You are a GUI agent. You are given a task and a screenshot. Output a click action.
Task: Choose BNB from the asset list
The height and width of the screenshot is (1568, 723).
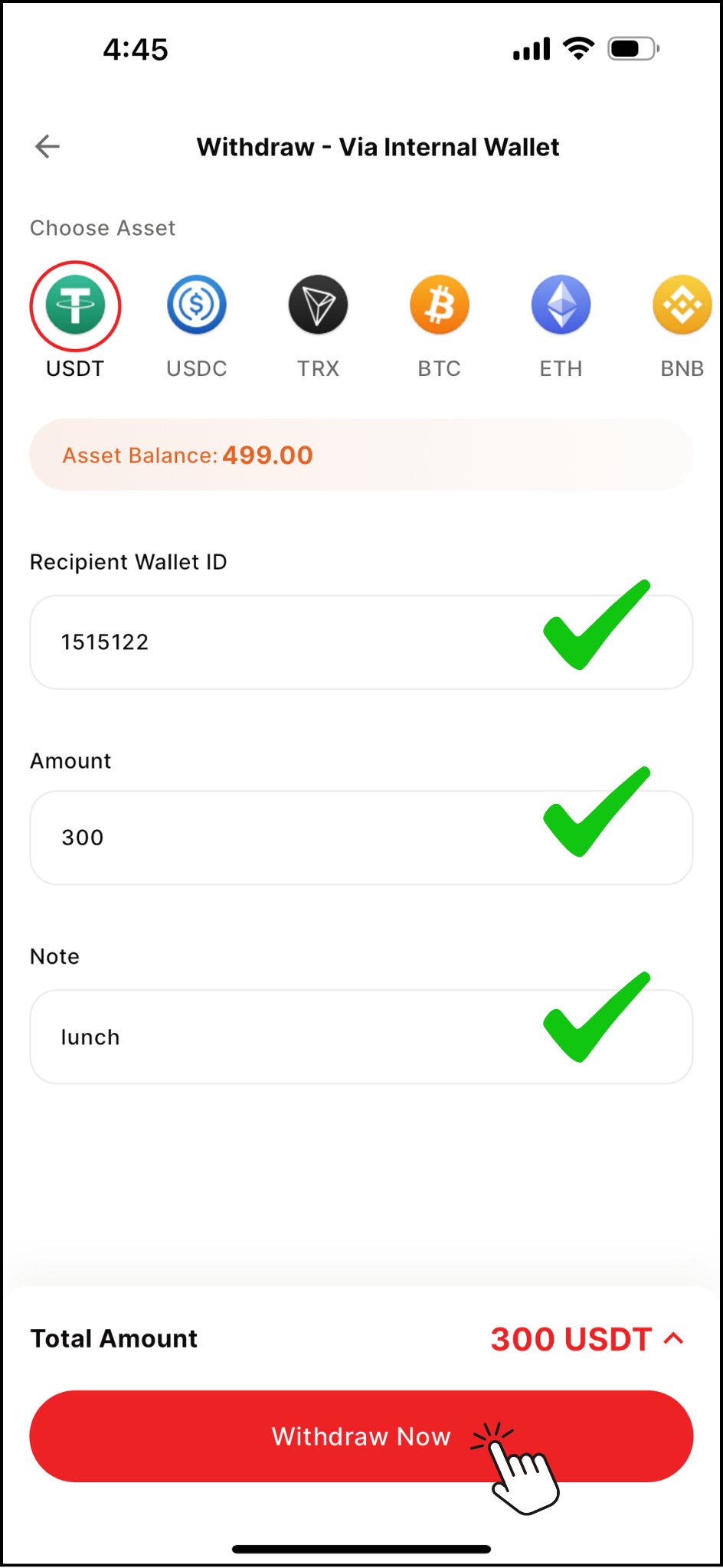click(x=682, y=305)
